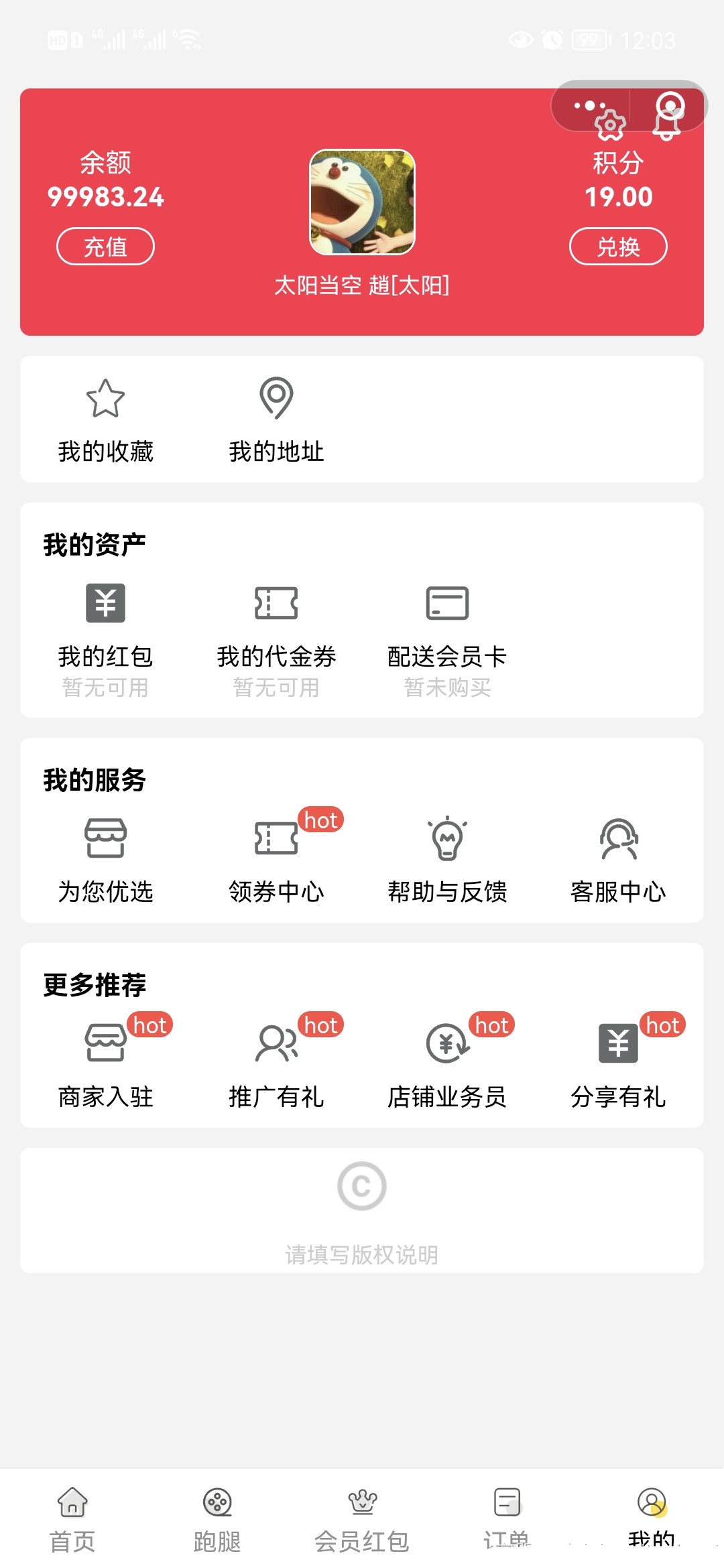Screen dimensions: 724x1568
Task: Open 为您优选 recommendations
Action: click(x=105, y=860)
